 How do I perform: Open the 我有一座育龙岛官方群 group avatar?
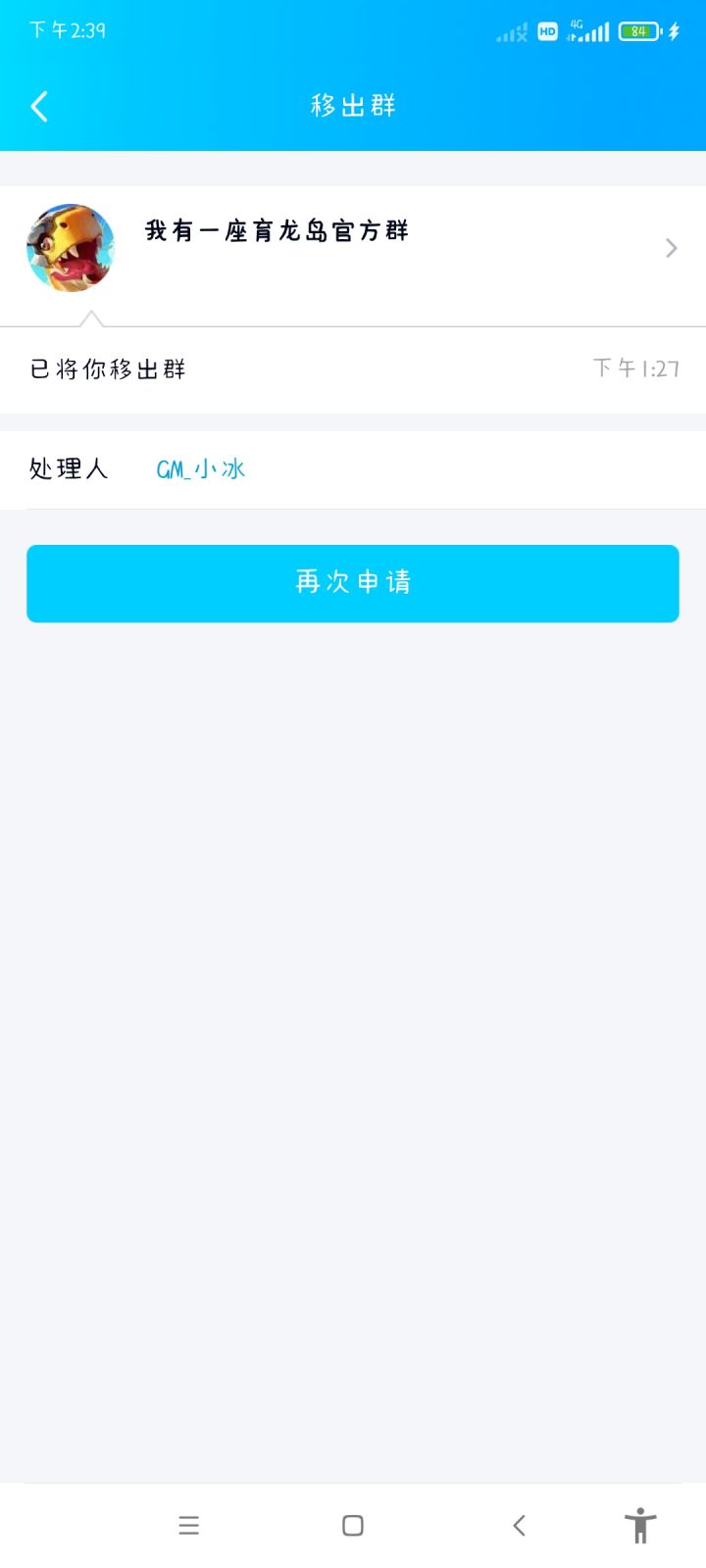point(70,247)
